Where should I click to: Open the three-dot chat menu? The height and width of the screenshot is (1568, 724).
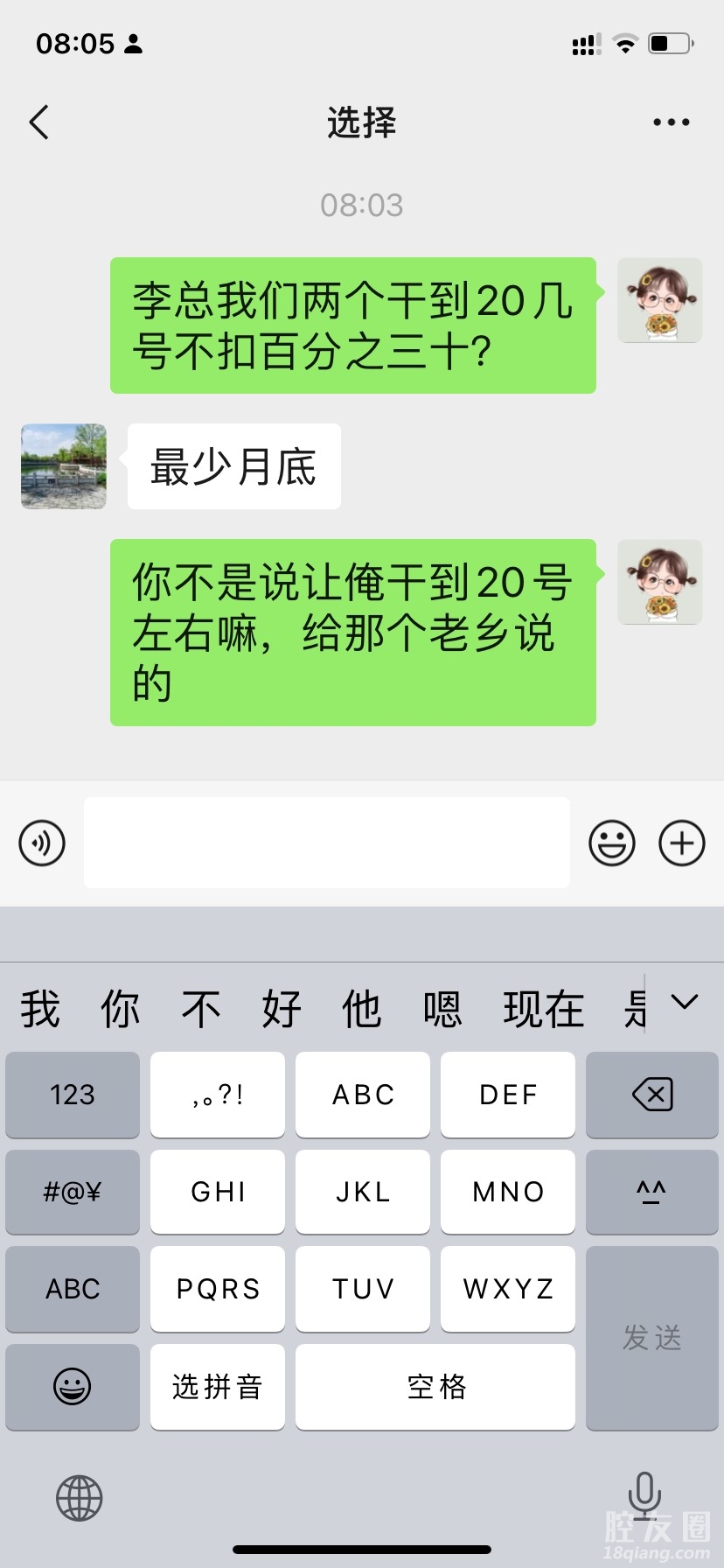pos(671,122)
